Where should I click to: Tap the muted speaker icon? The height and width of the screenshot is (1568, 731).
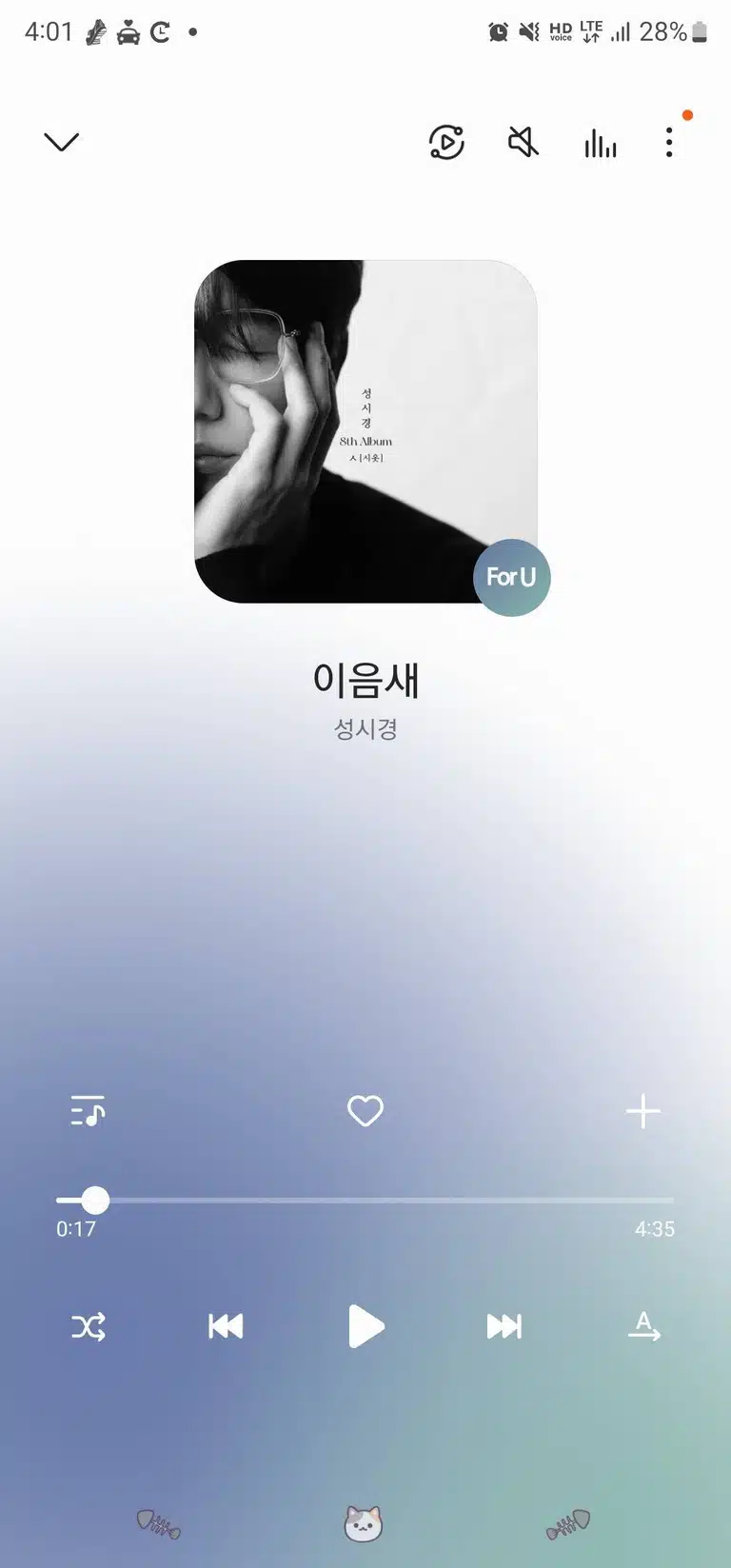[524, 143]
